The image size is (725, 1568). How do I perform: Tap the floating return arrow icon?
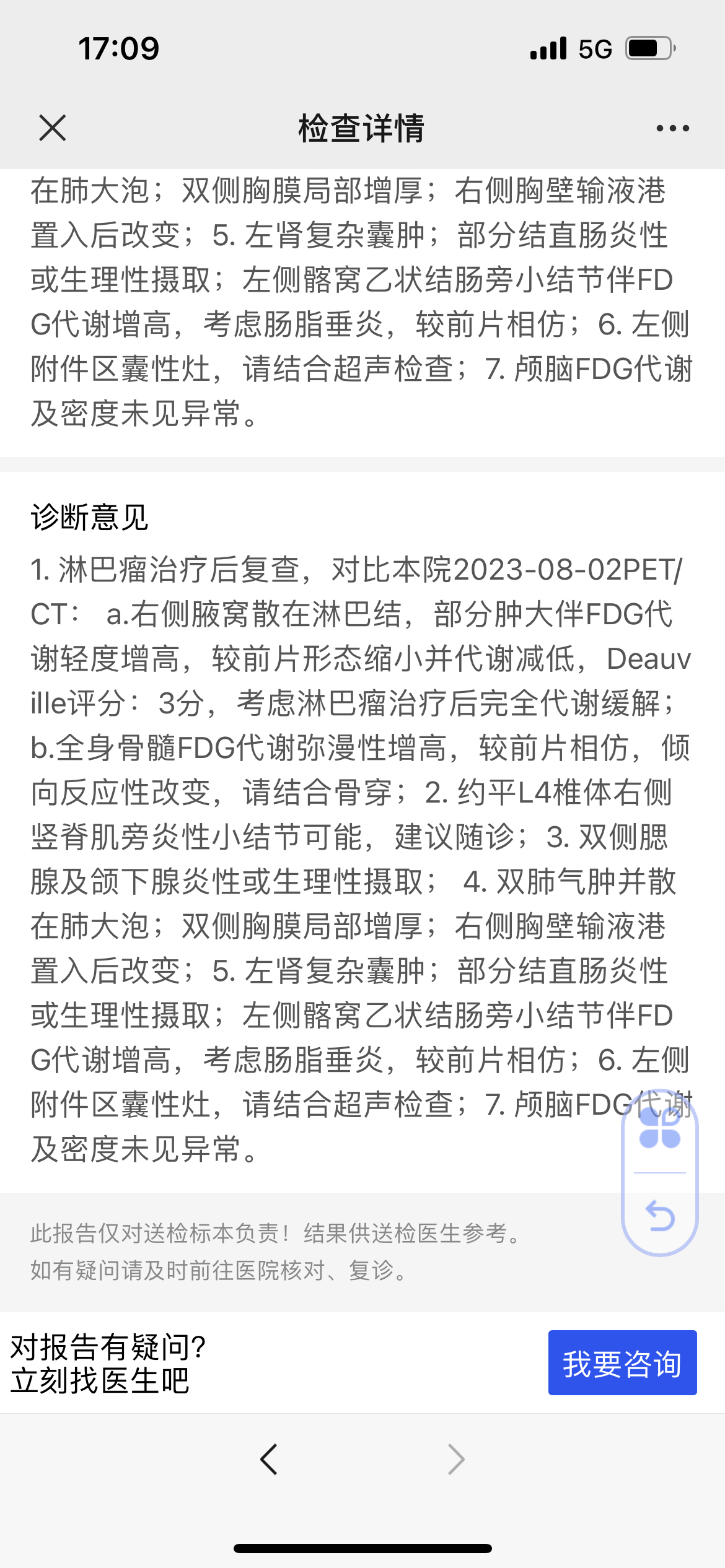660,1215
